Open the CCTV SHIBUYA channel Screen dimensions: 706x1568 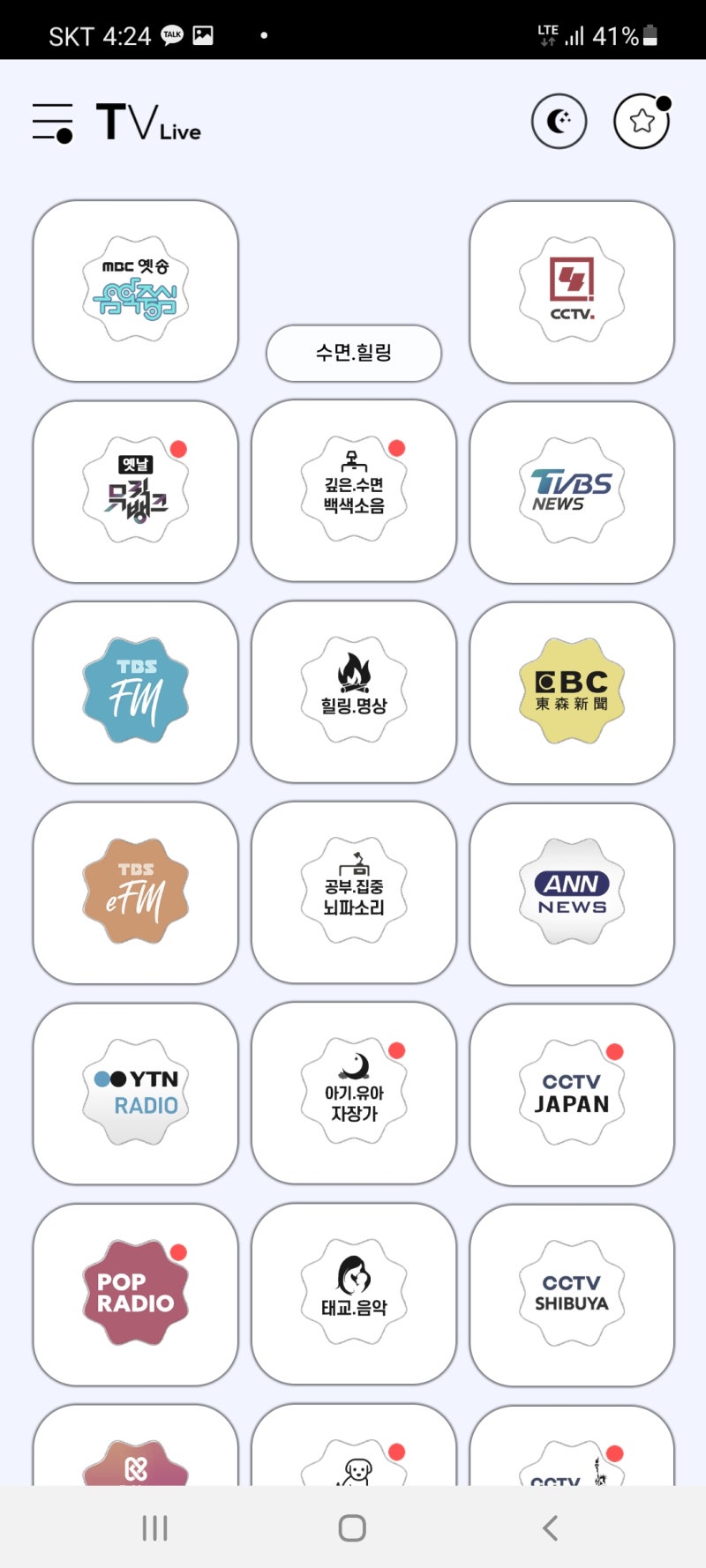570,1292
